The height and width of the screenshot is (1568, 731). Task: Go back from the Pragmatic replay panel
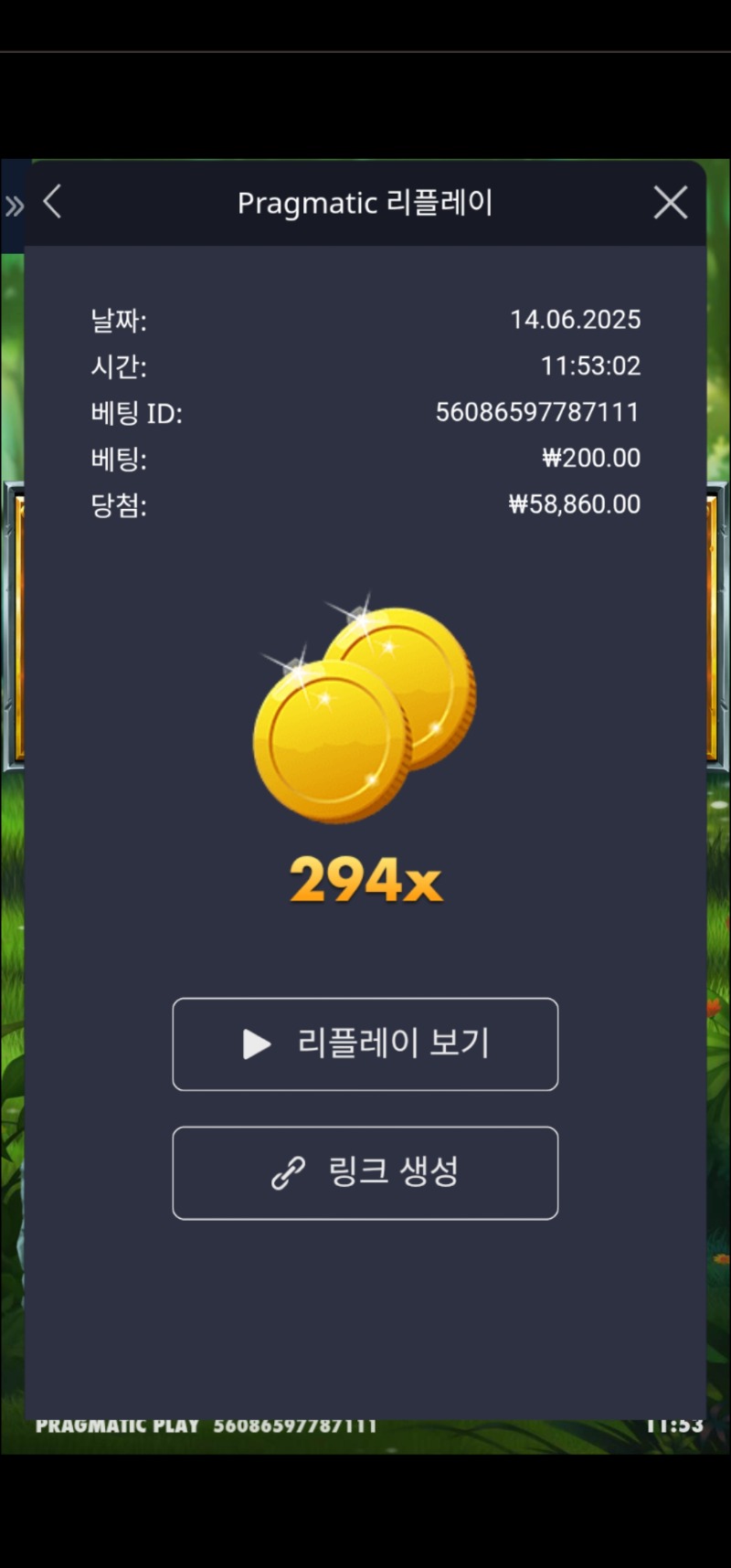tap(53, 202)
